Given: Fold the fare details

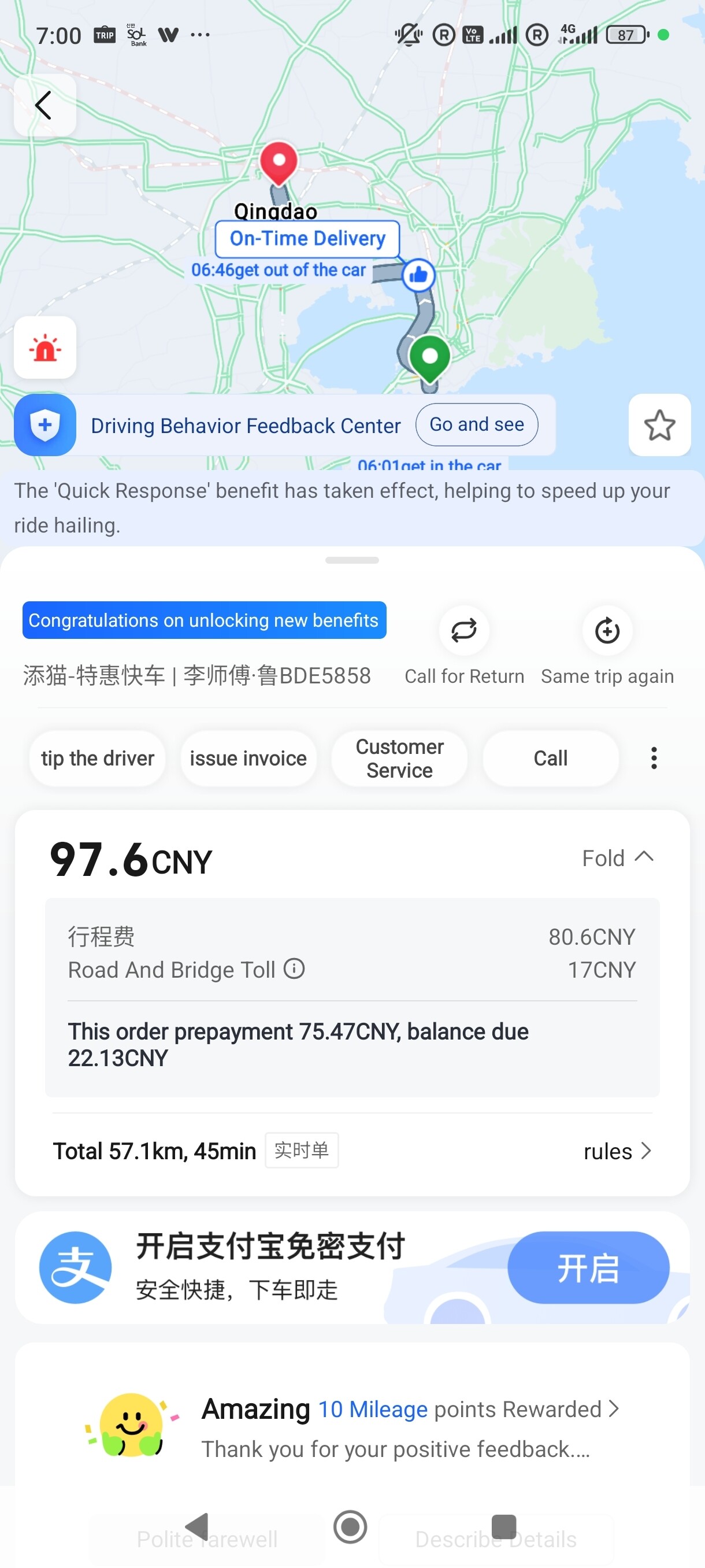Looking at the screenshot, I should [617, 857].
